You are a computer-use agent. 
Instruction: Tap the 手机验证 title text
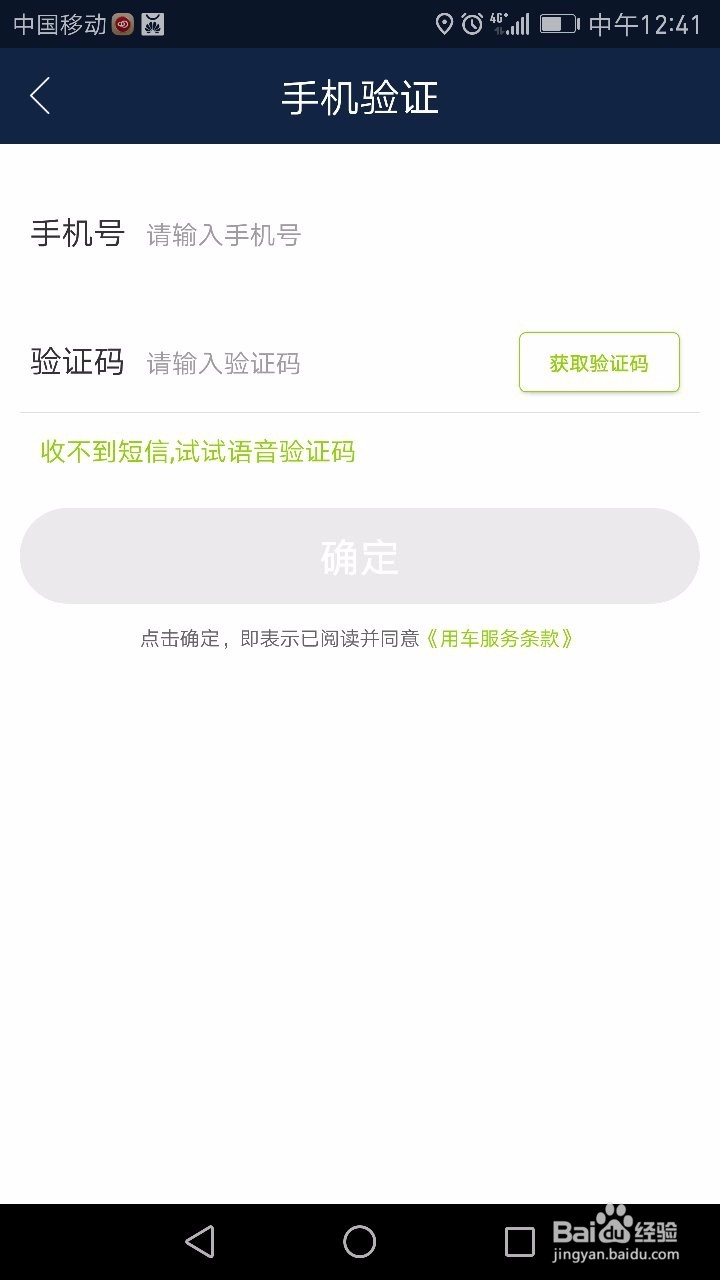click(359, 96)
